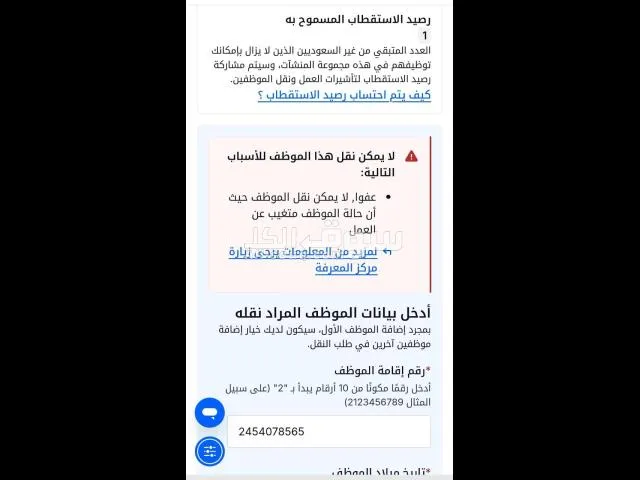Screen dimensions: 640x480
Task: Open the blue chat bubble button
Action: pos(210,413)
